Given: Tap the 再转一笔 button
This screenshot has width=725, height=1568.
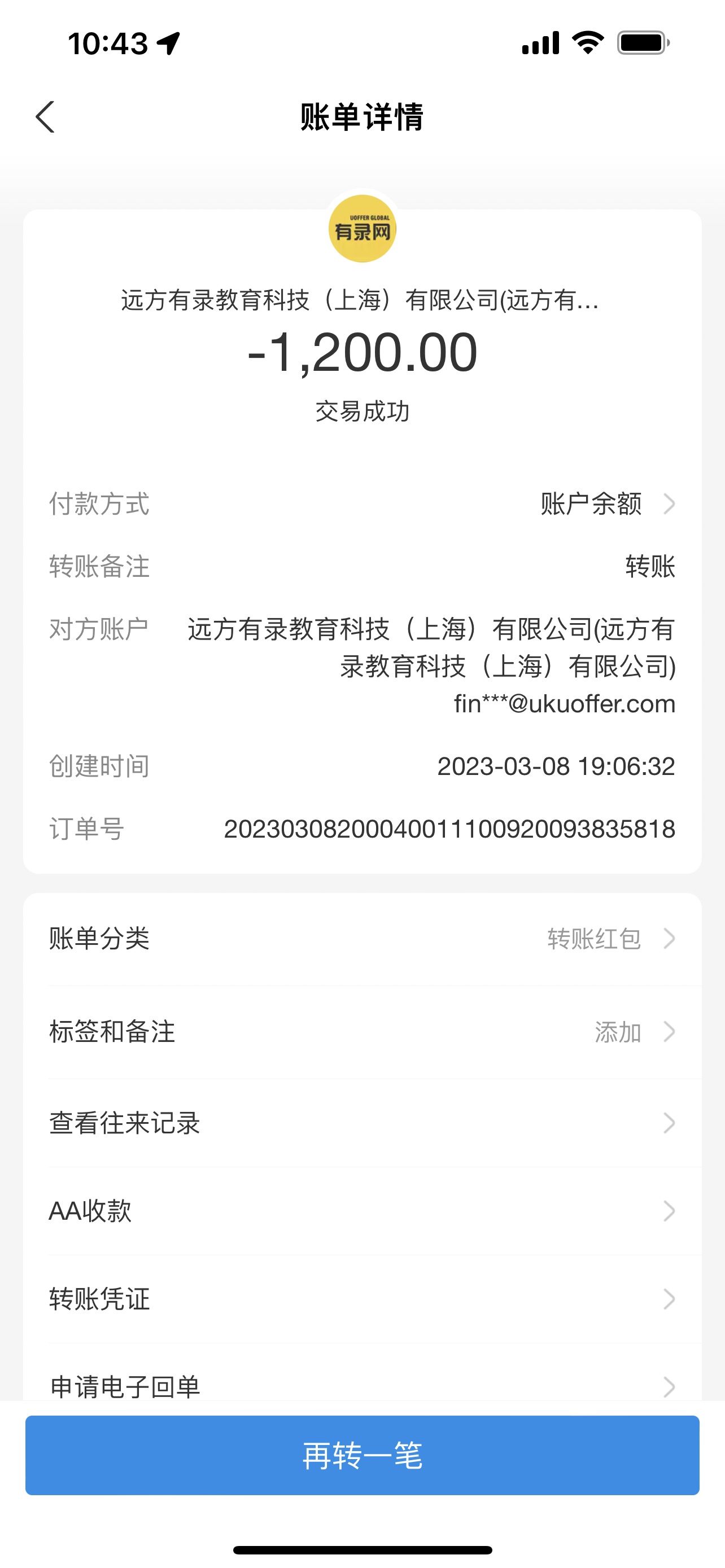Looking at the screenshot, I should 362,1455.
